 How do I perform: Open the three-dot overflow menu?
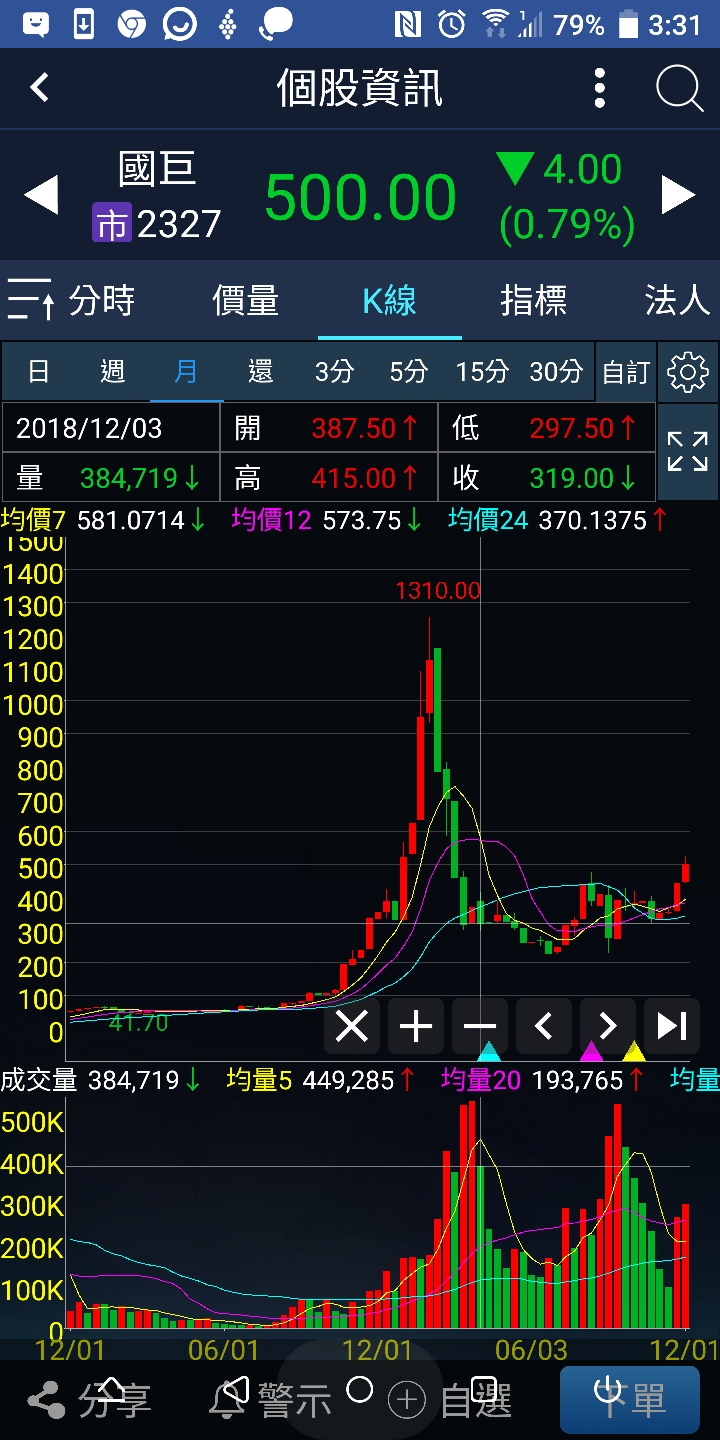coord(600,89)
